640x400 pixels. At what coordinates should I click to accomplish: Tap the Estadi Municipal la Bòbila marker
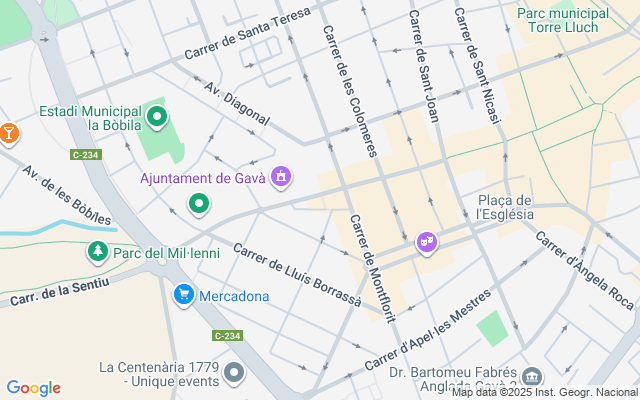pos(156,117)
